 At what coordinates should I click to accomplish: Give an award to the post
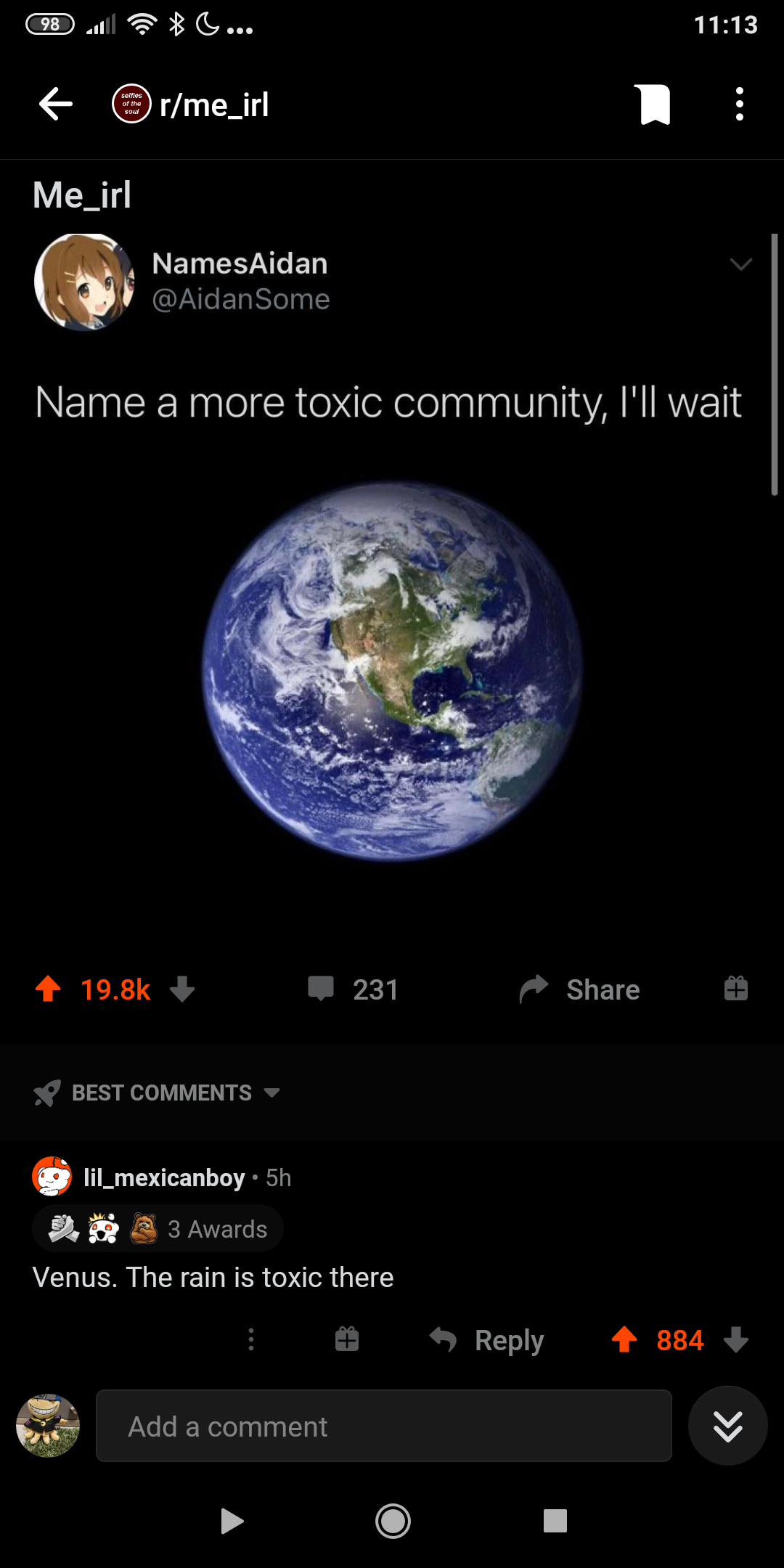pyautogui.click(x=735, y=989)
